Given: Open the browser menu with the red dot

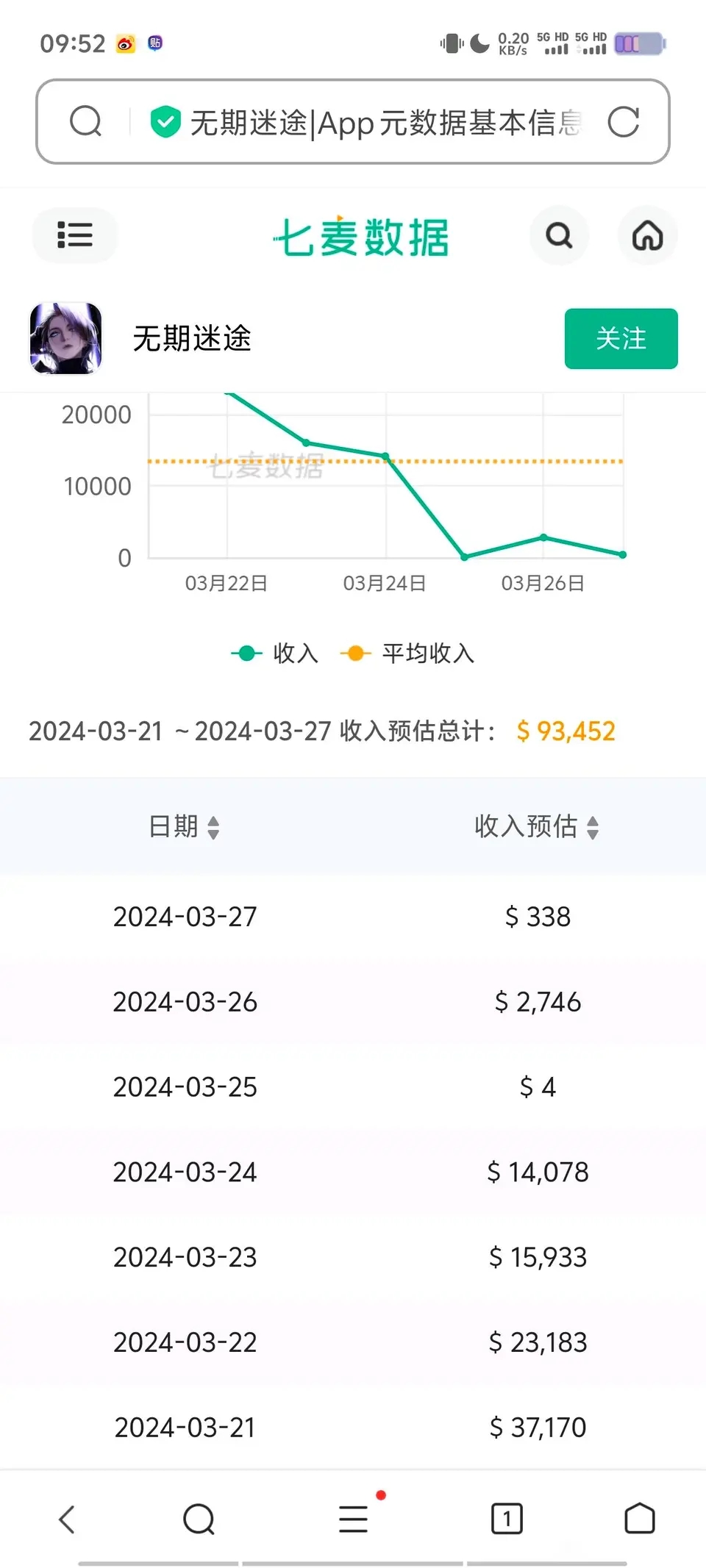Looking at the screenshot, I should [353, 1518].
